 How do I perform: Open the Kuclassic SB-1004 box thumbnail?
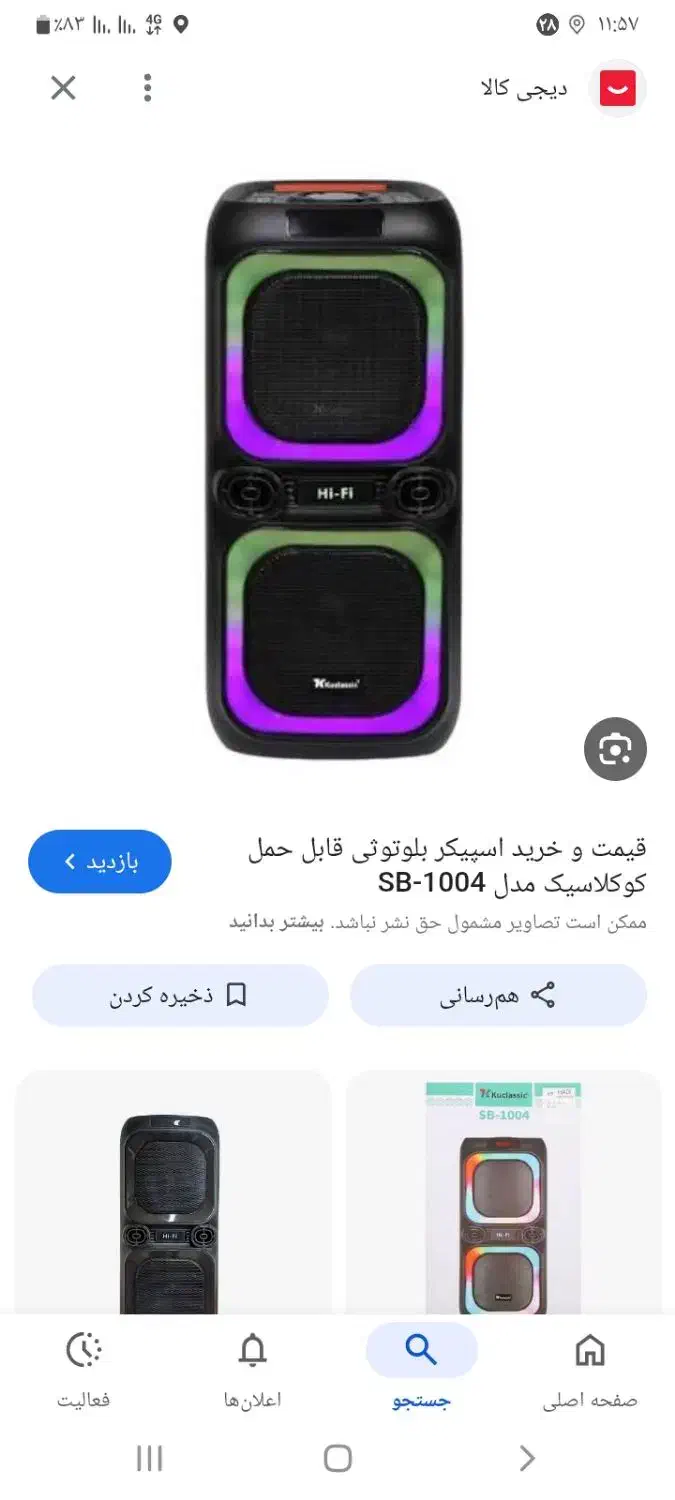point(504,1192)
